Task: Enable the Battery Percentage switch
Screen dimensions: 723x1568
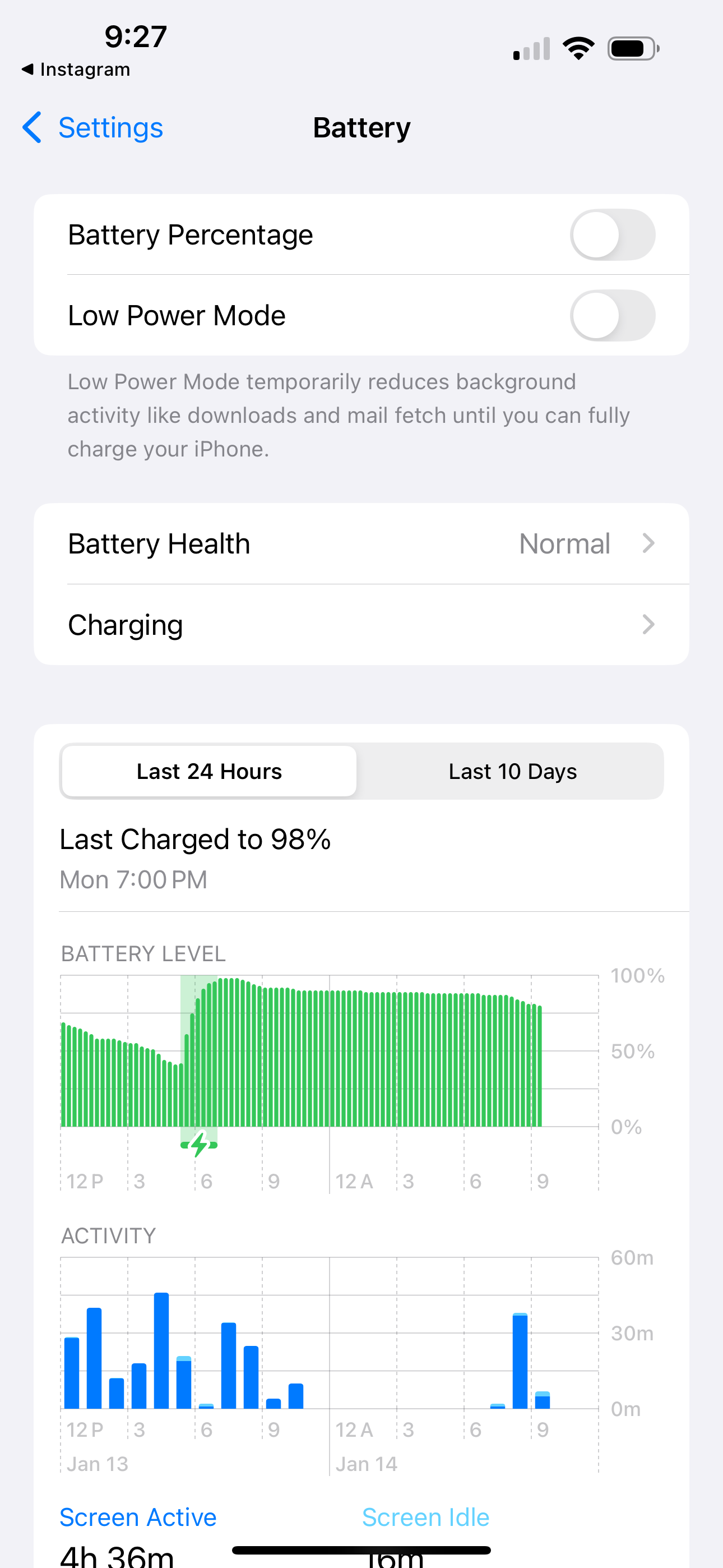Action: click(x=612, y=234)
